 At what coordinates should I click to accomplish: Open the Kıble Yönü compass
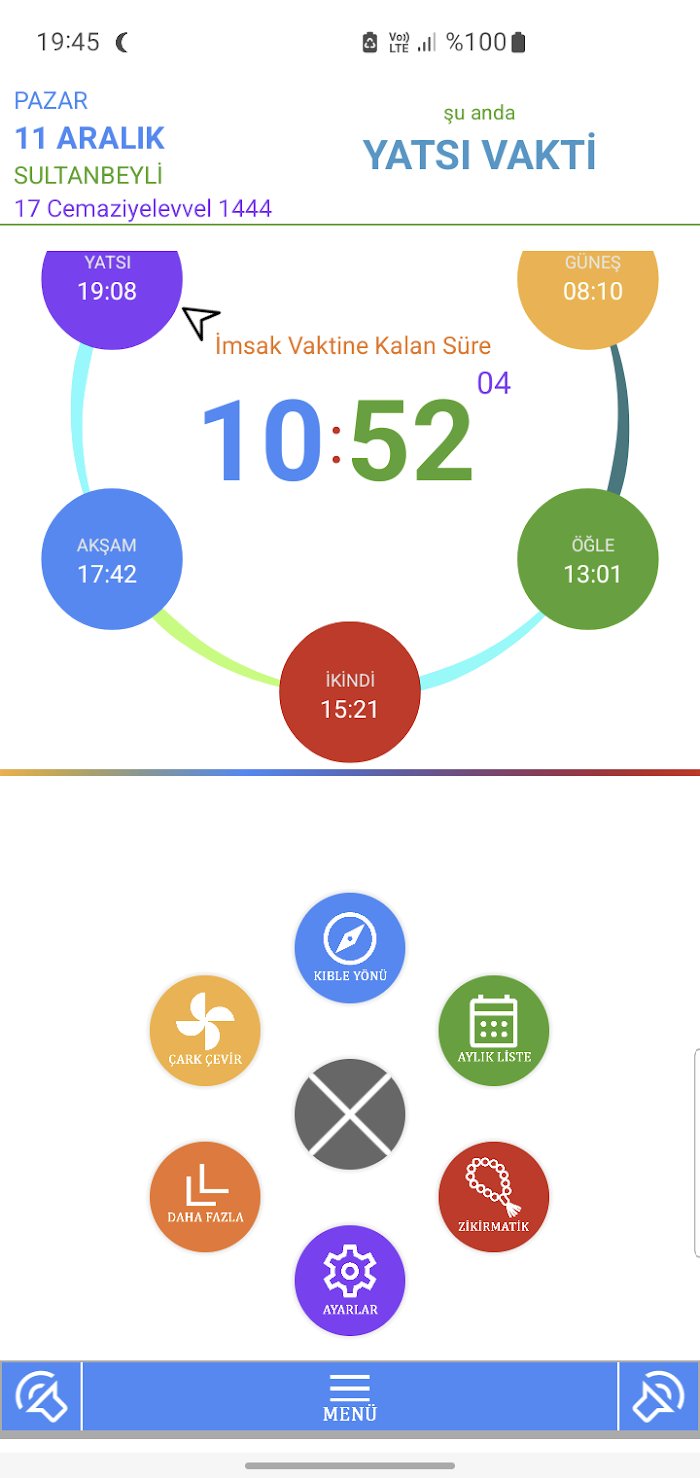click(350, 948)
